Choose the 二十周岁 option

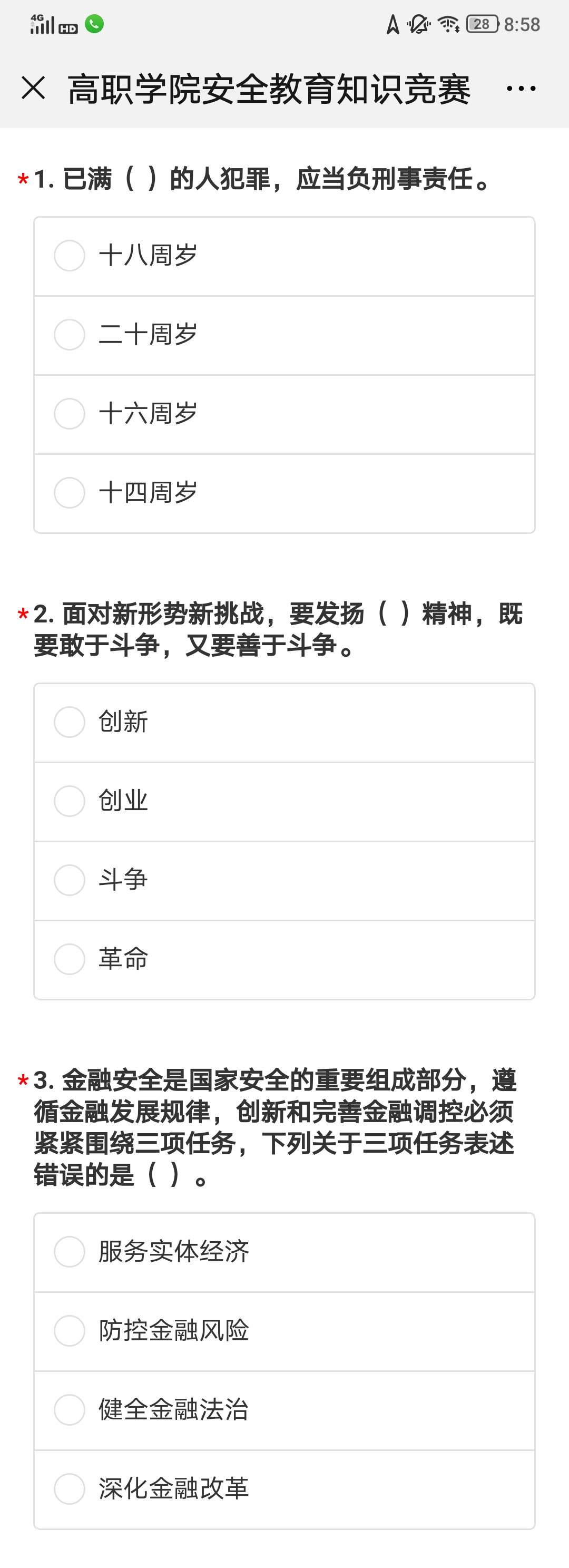(x=70, y=335)
